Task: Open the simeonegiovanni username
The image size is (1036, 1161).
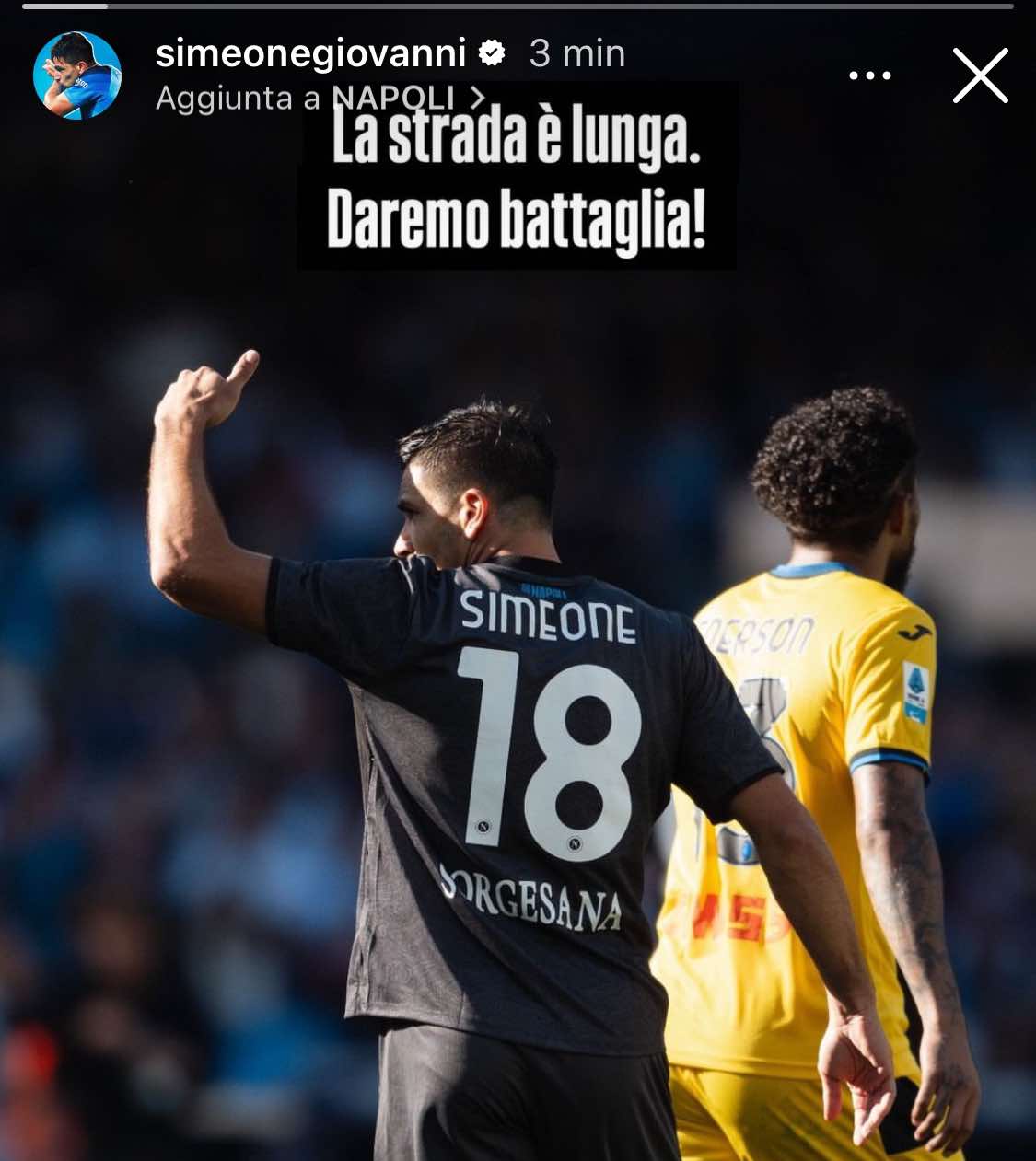Action: click(310, 53)
